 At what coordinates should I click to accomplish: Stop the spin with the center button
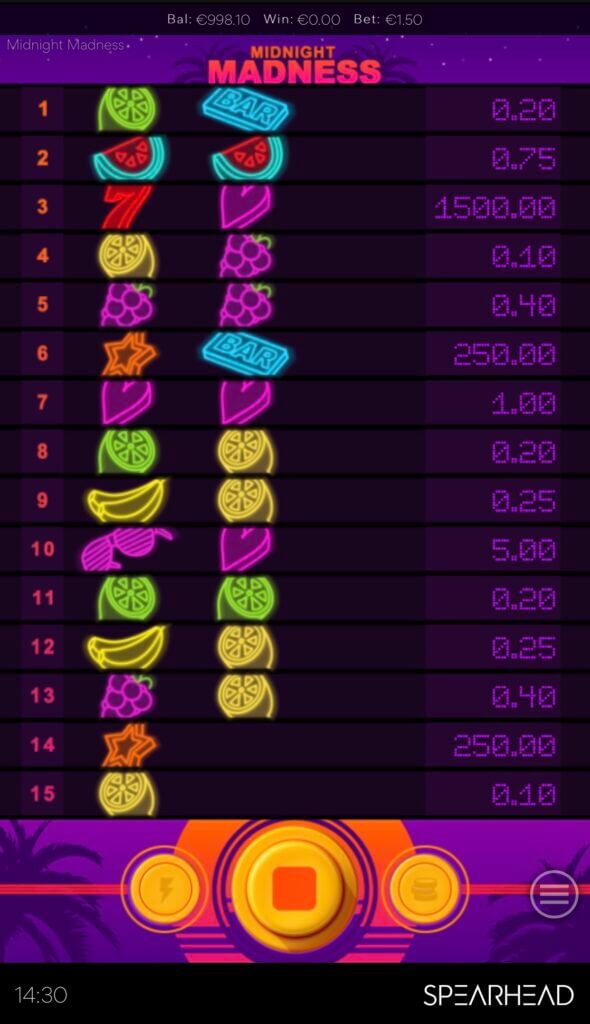(x=295, y=889)
